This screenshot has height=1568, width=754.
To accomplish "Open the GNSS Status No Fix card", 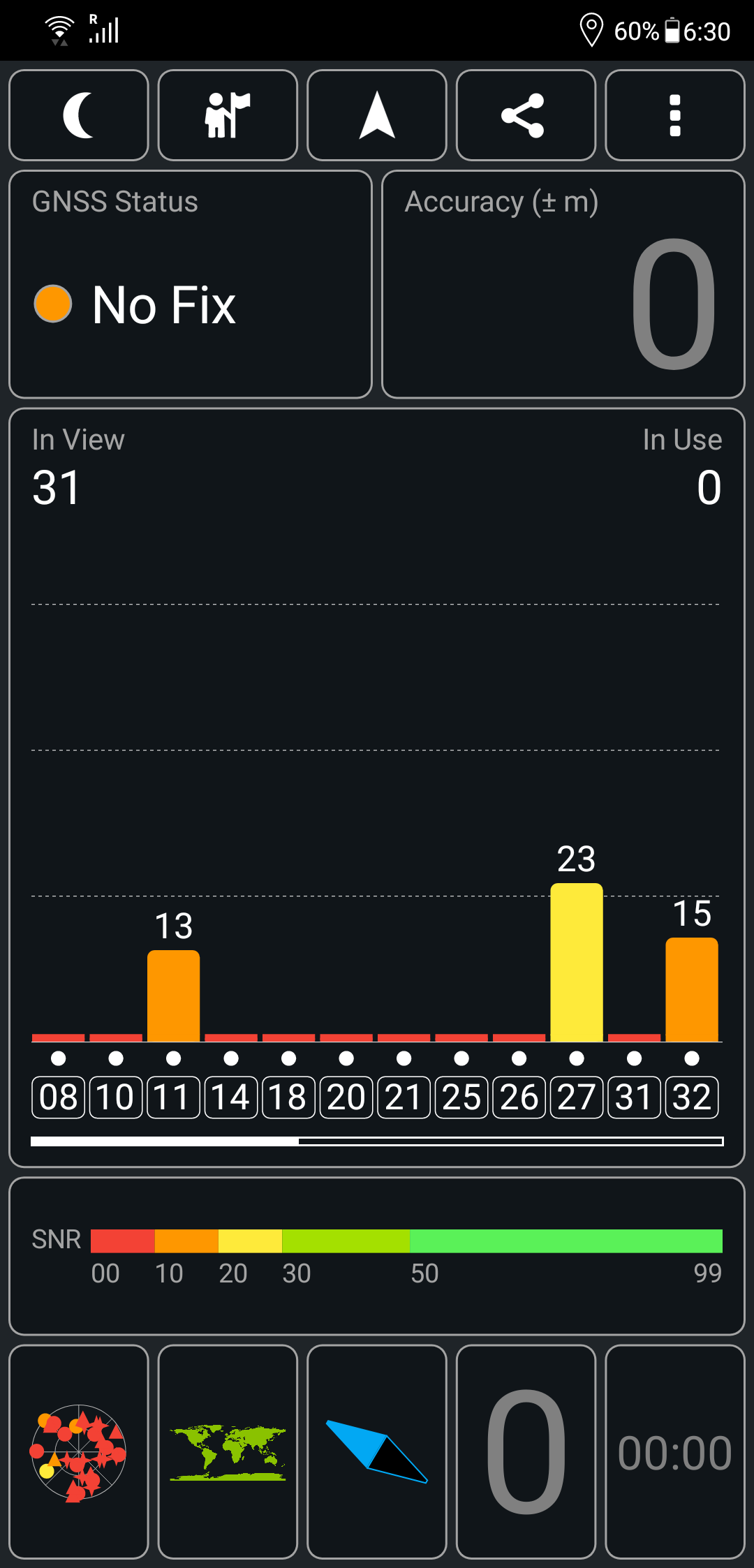I will click(x=190, y=285).
